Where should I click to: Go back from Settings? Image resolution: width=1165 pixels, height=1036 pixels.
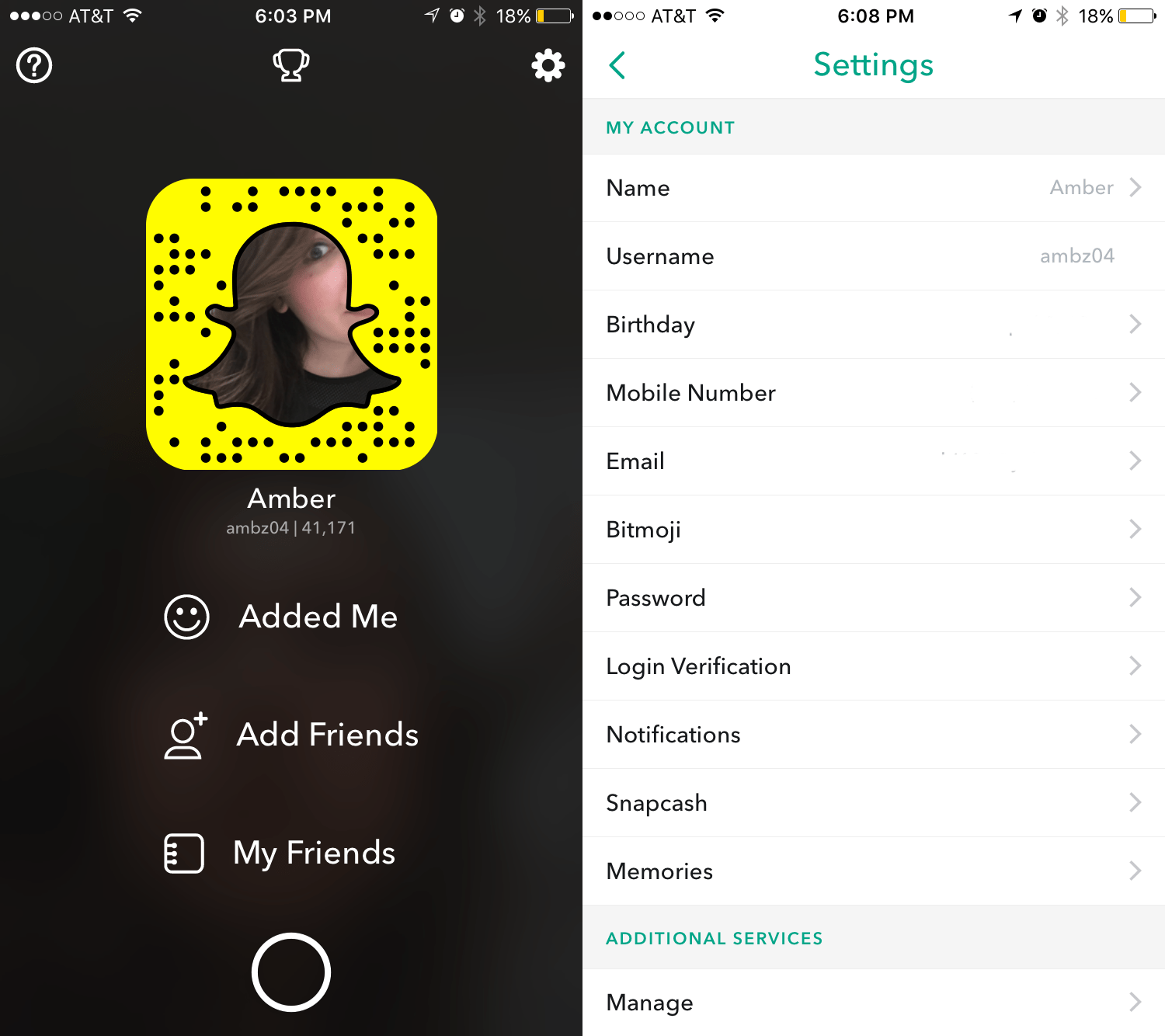617,65
